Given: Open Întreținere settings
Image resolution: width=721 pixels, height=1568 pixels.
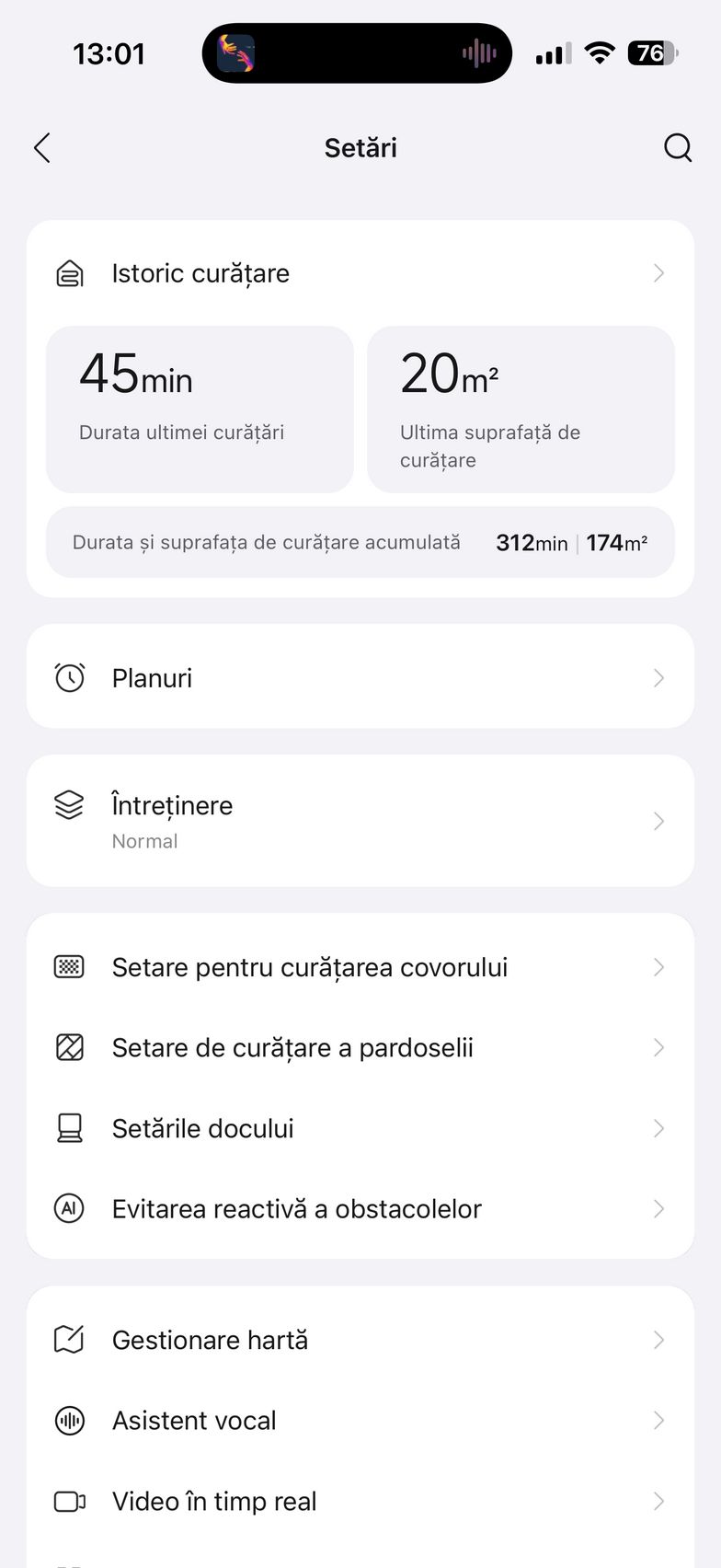Looking at the screenshot, I should [x=360, y=821].
